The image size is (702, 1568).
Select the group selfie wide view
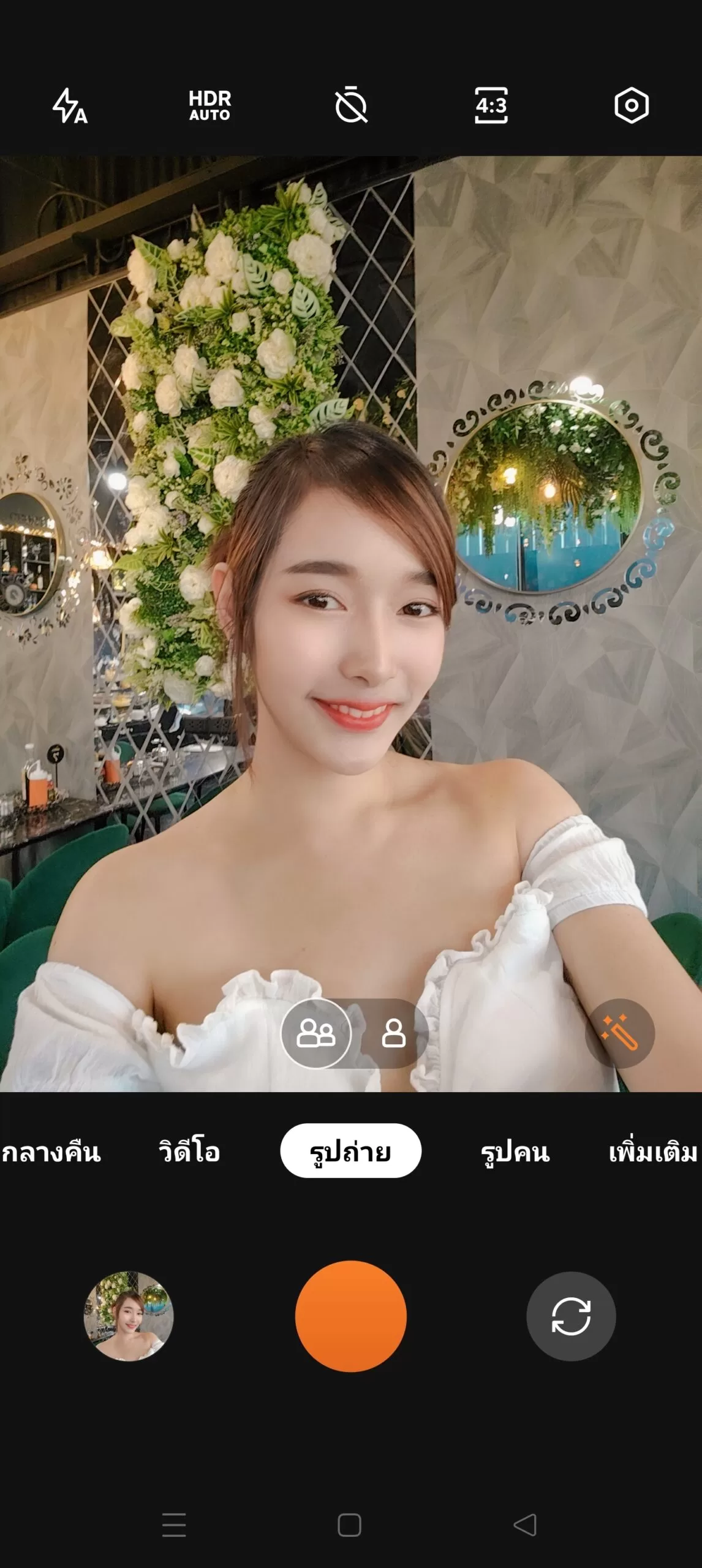pos(316,1033)
